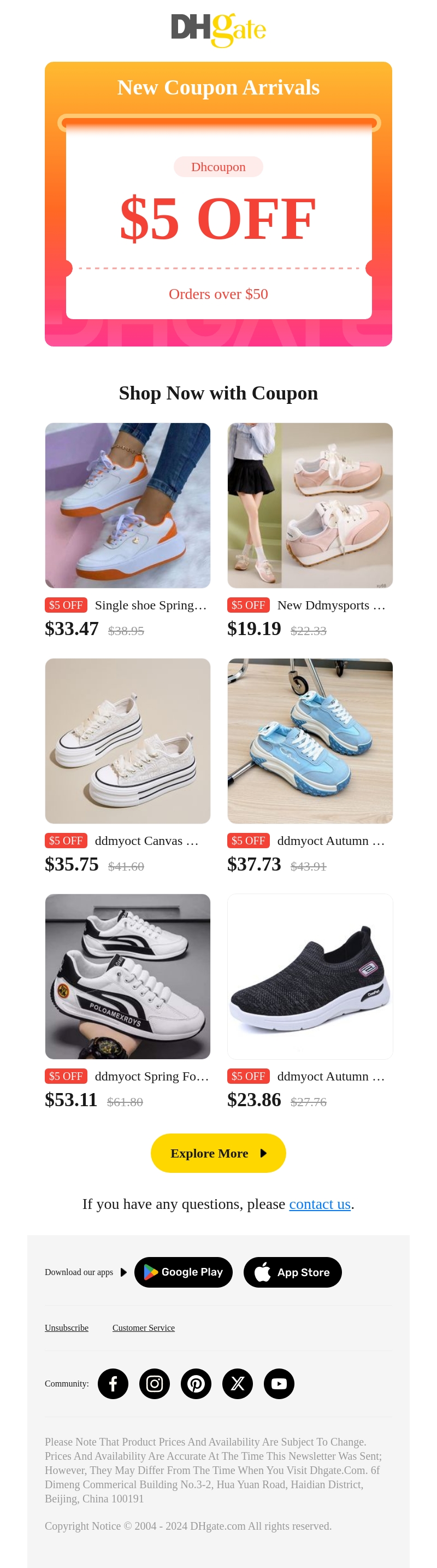Visit the DHgate X profile
The height and width of the screenshot is (1568, 437).
pyautogui.click(x=238, y=1384)
